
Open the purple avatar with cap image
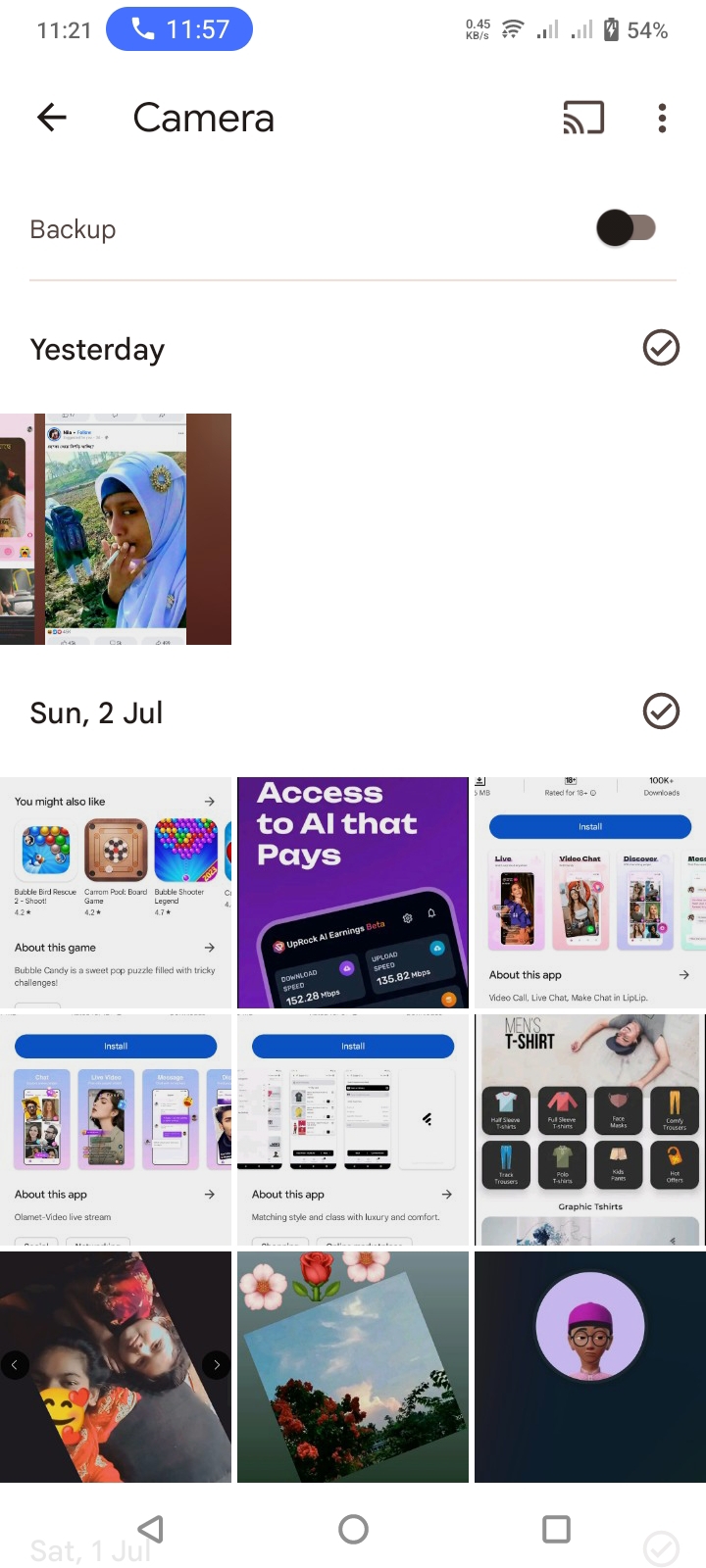tap(590, 1366)
